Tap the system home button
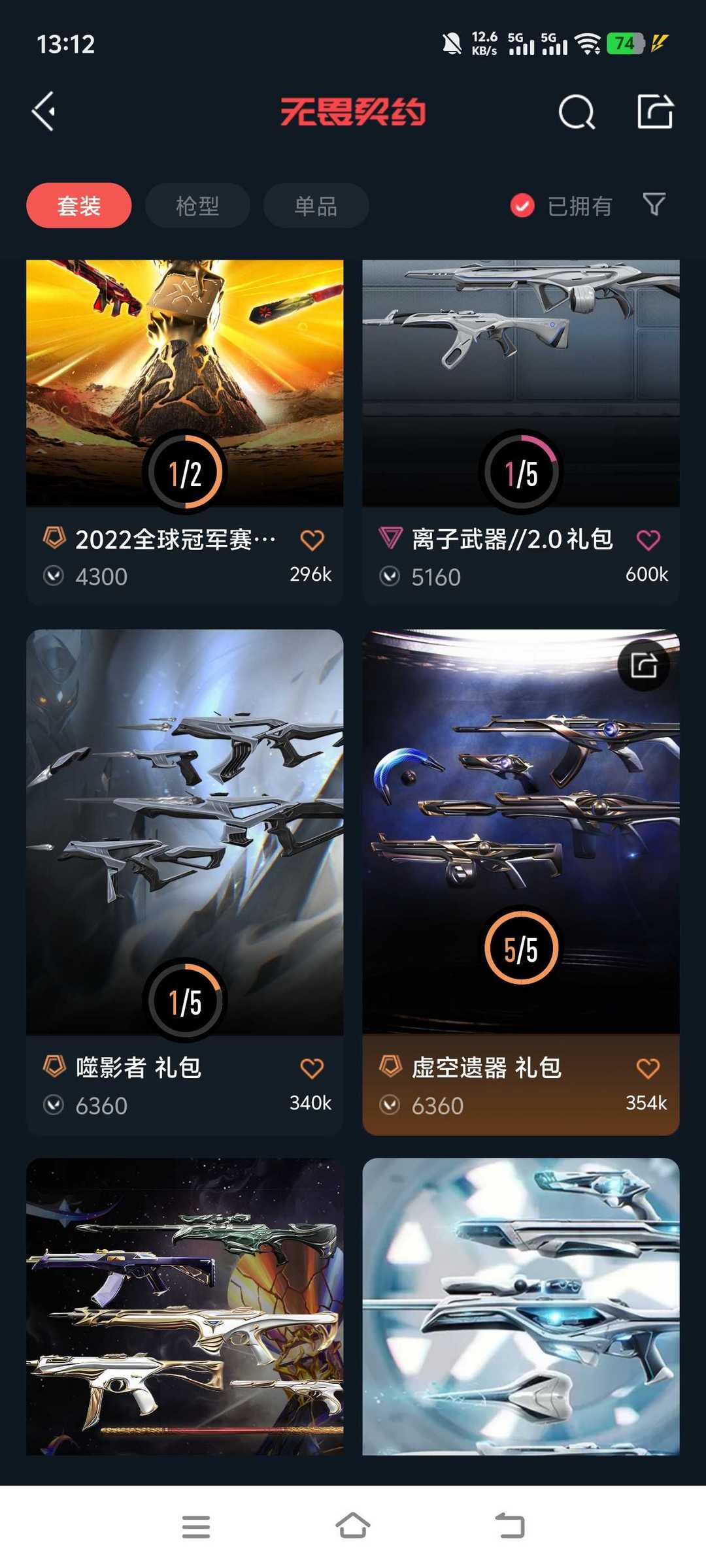The image size is (706, 1568). pos(353,1526)
